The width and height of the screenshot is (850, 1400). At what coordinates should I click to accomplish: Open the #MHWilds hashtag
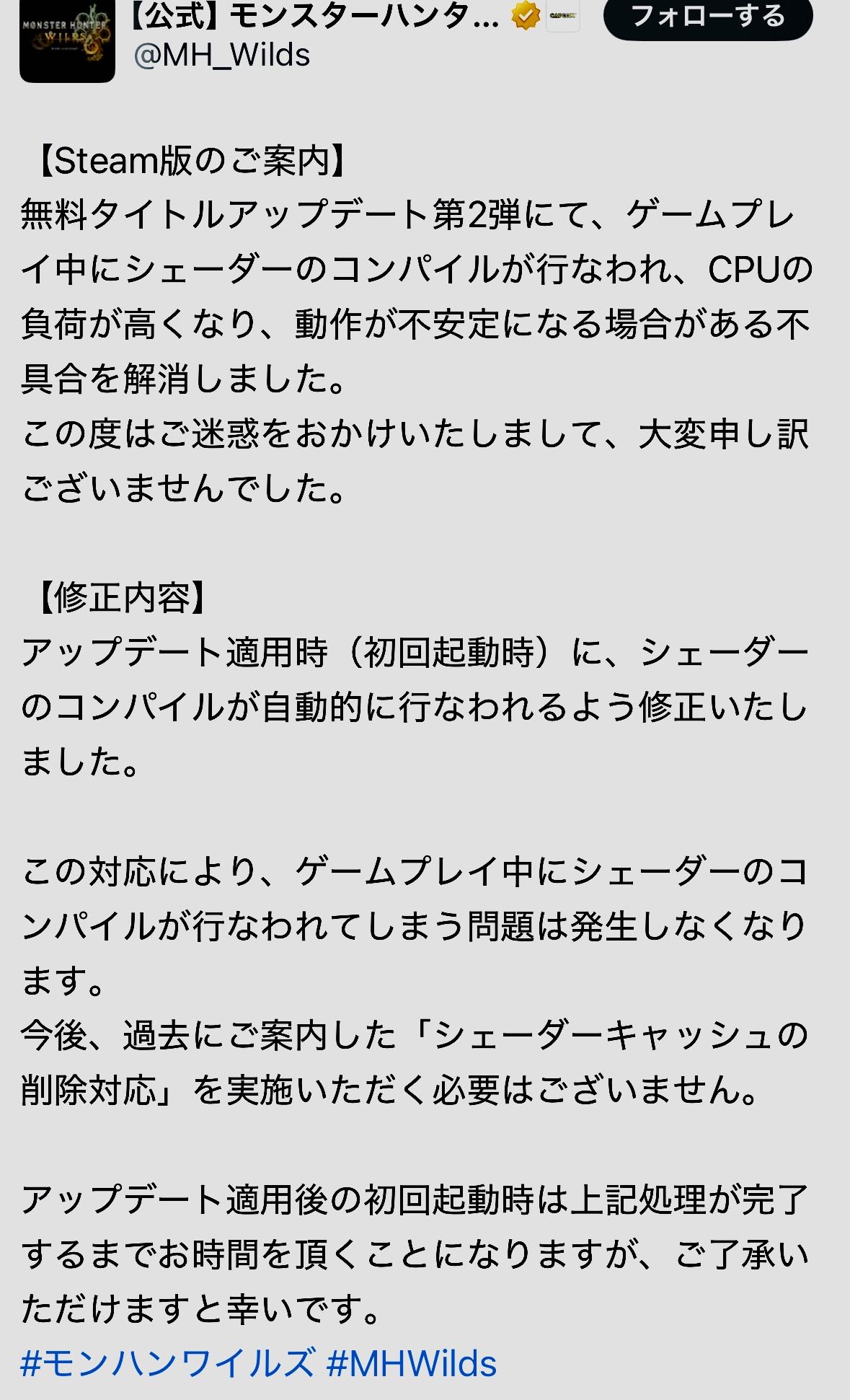pos(412,1363)
